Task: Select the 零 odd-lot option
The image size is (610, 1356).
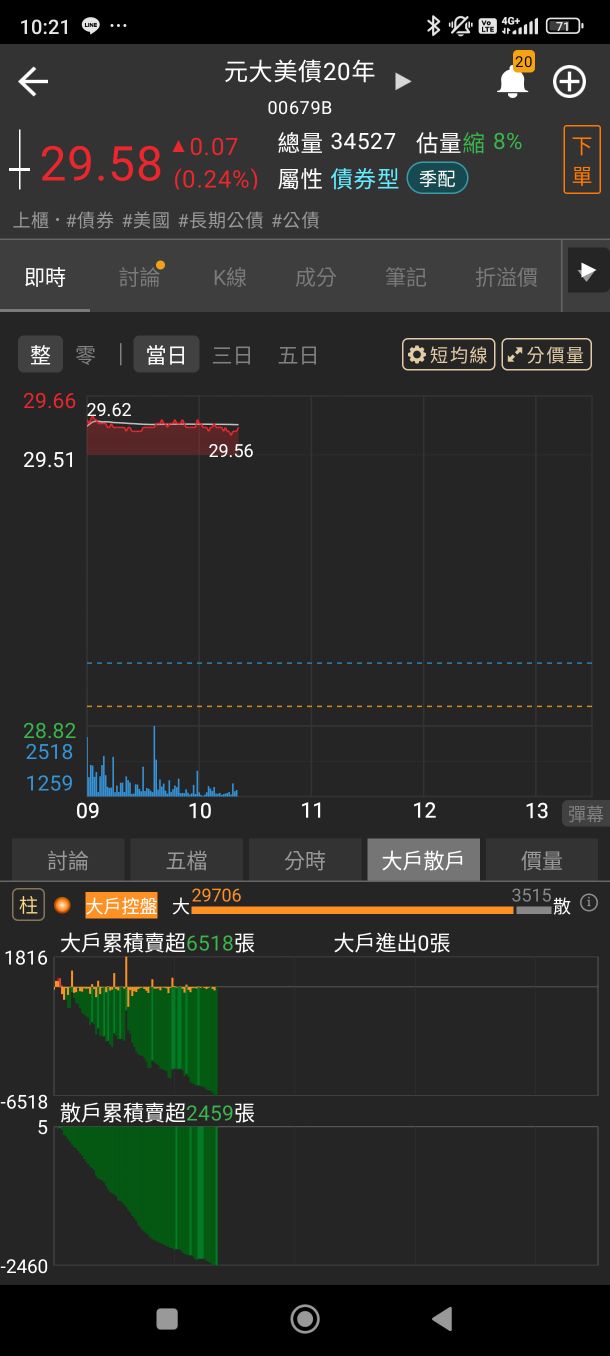Action: 86,355
